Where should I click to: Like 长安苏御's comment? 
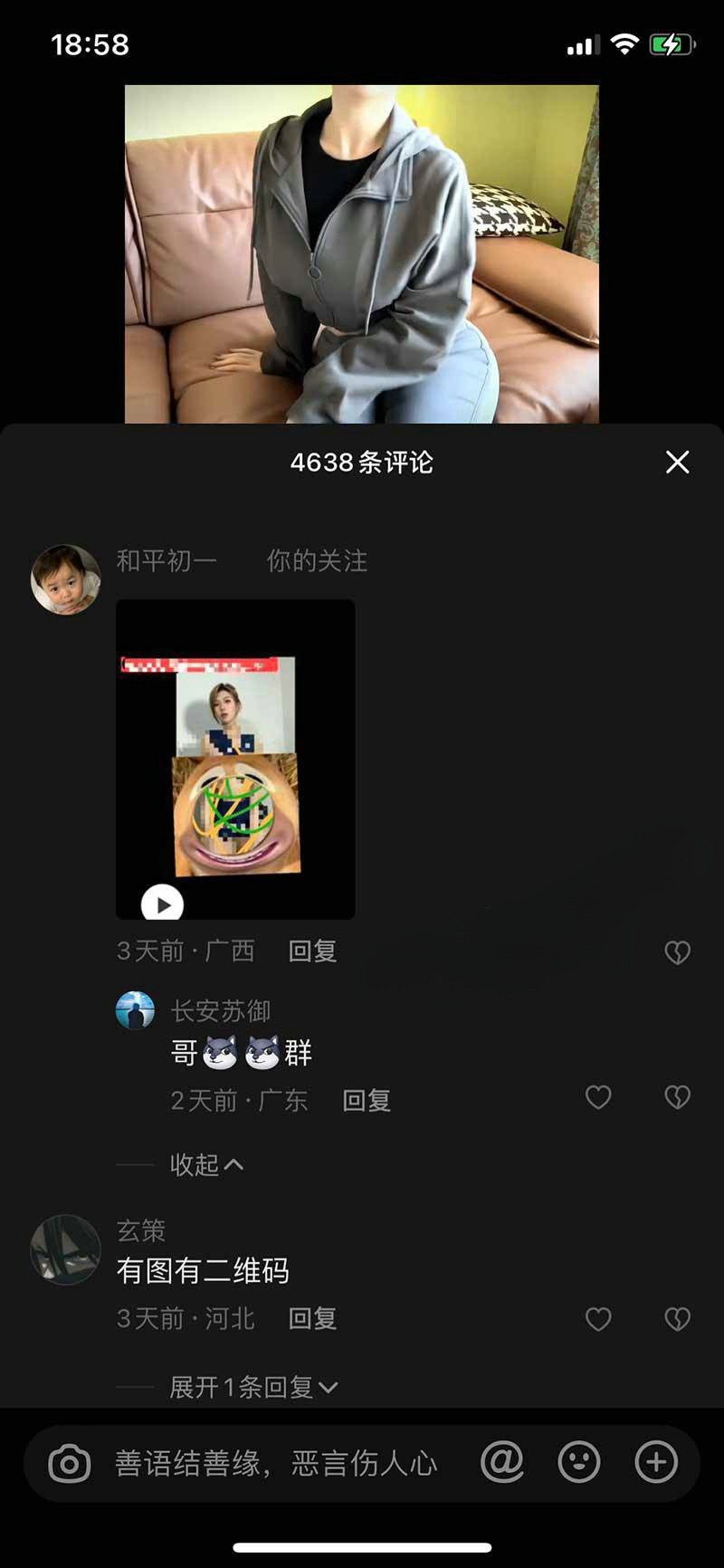[x=598, y=1098]
